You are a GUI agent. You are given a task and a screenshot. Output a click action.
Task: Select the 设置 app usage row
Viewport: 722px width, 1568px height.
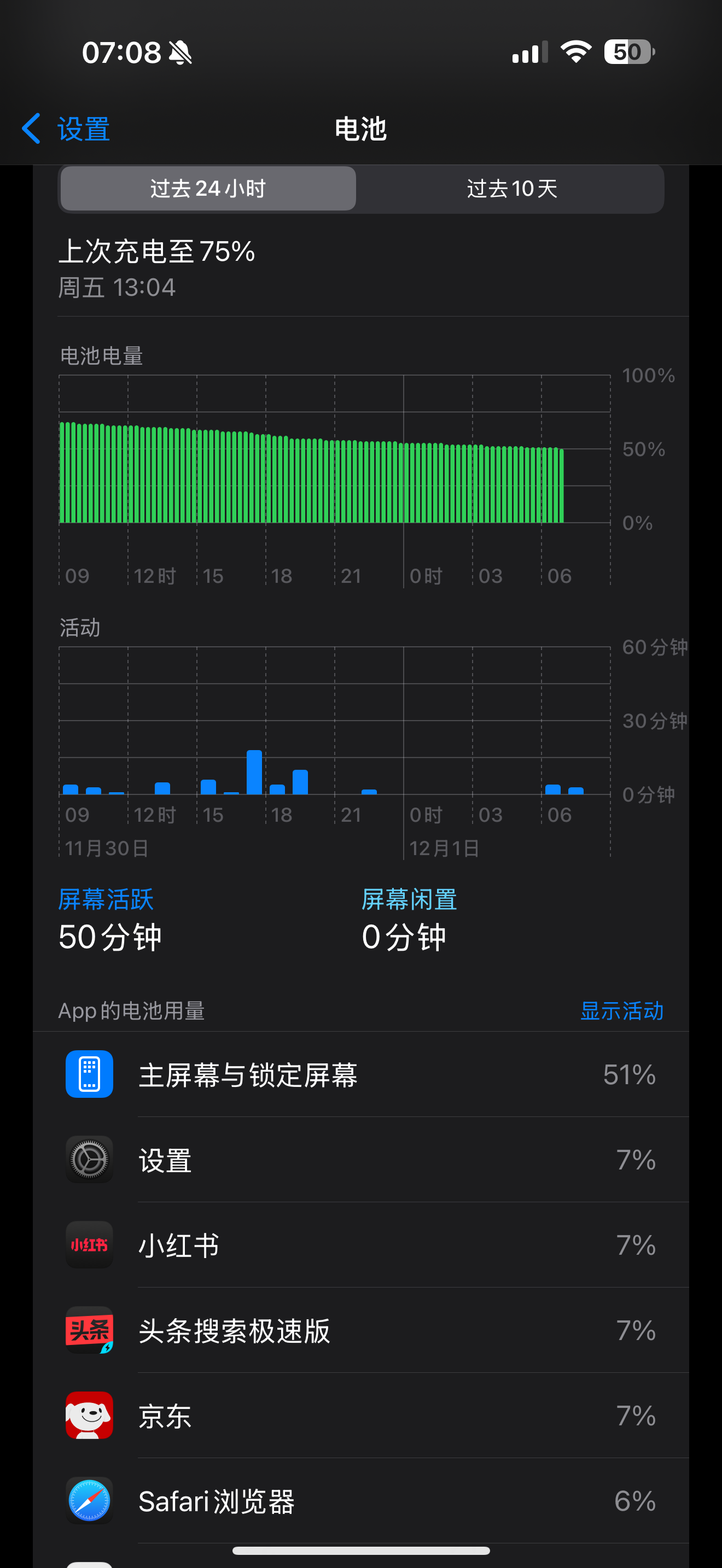[x=360, y=1160]
